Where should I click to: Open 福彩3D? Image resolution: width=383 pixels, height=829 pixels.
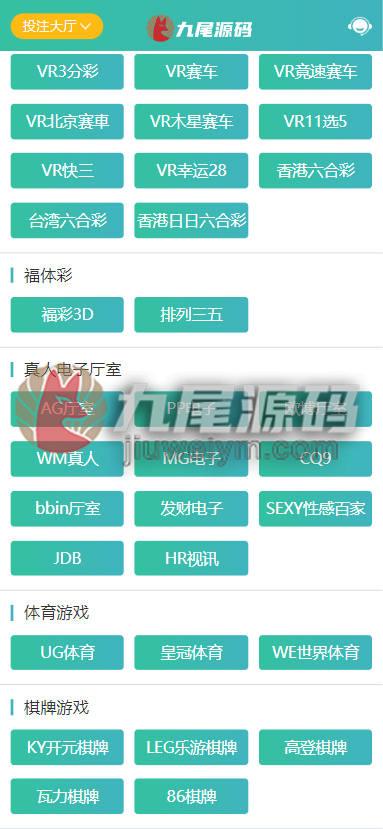click(x=67, y=315)
